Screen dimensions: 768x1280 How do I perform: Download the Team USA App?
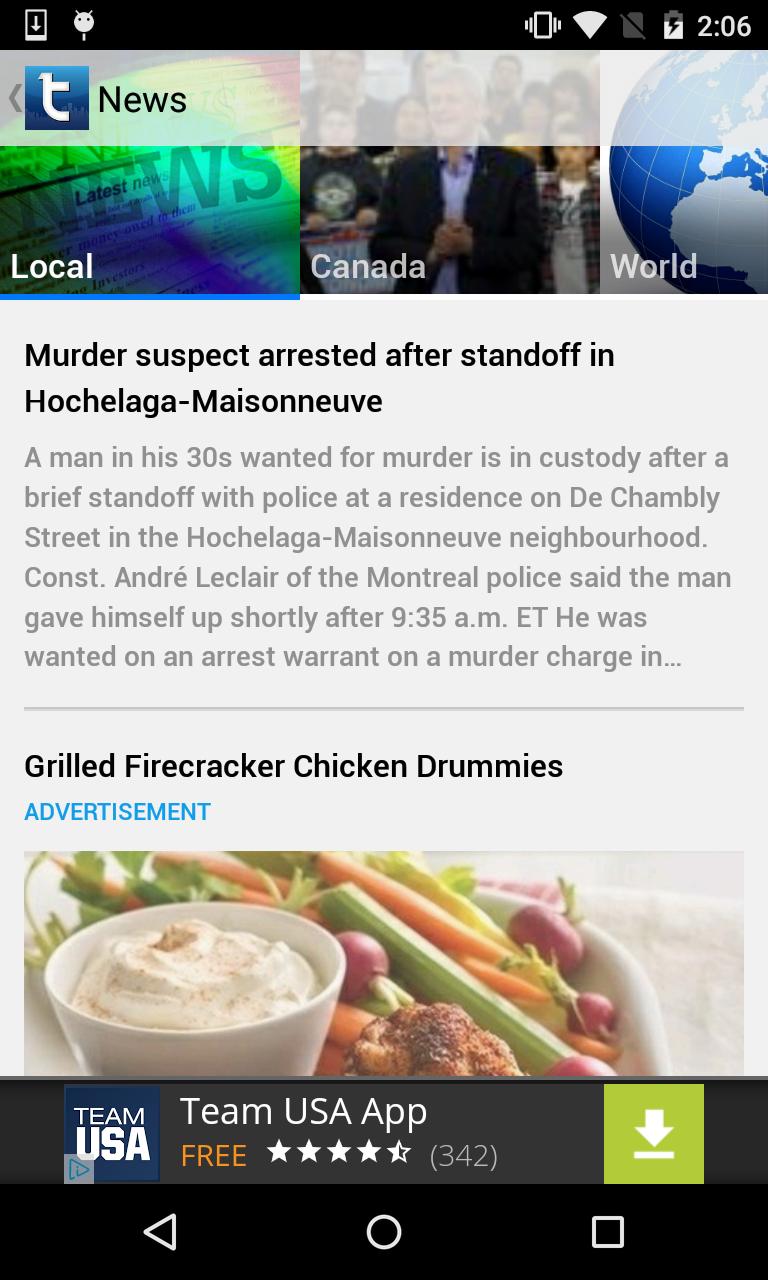653,1134
